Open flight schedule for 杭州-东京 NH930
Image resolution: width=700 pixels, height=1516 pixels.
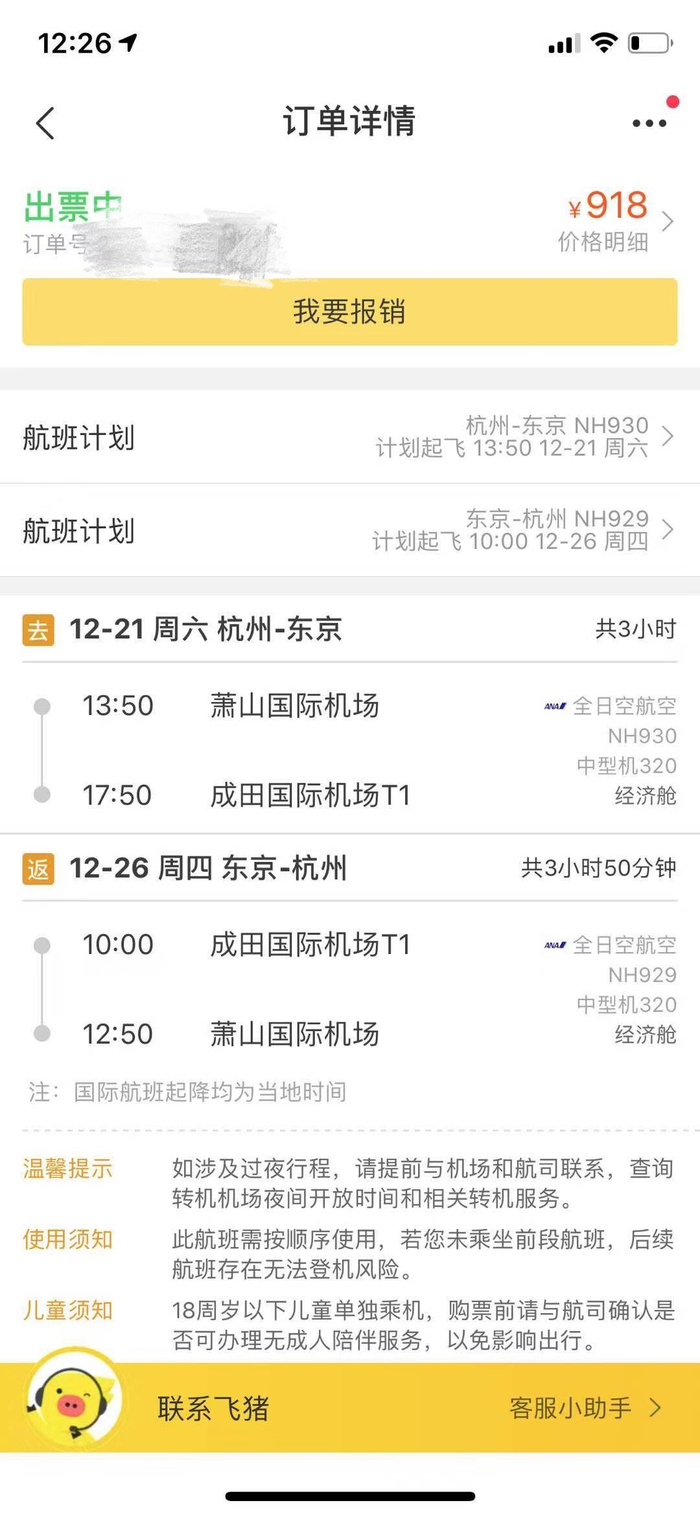[349, 437]
